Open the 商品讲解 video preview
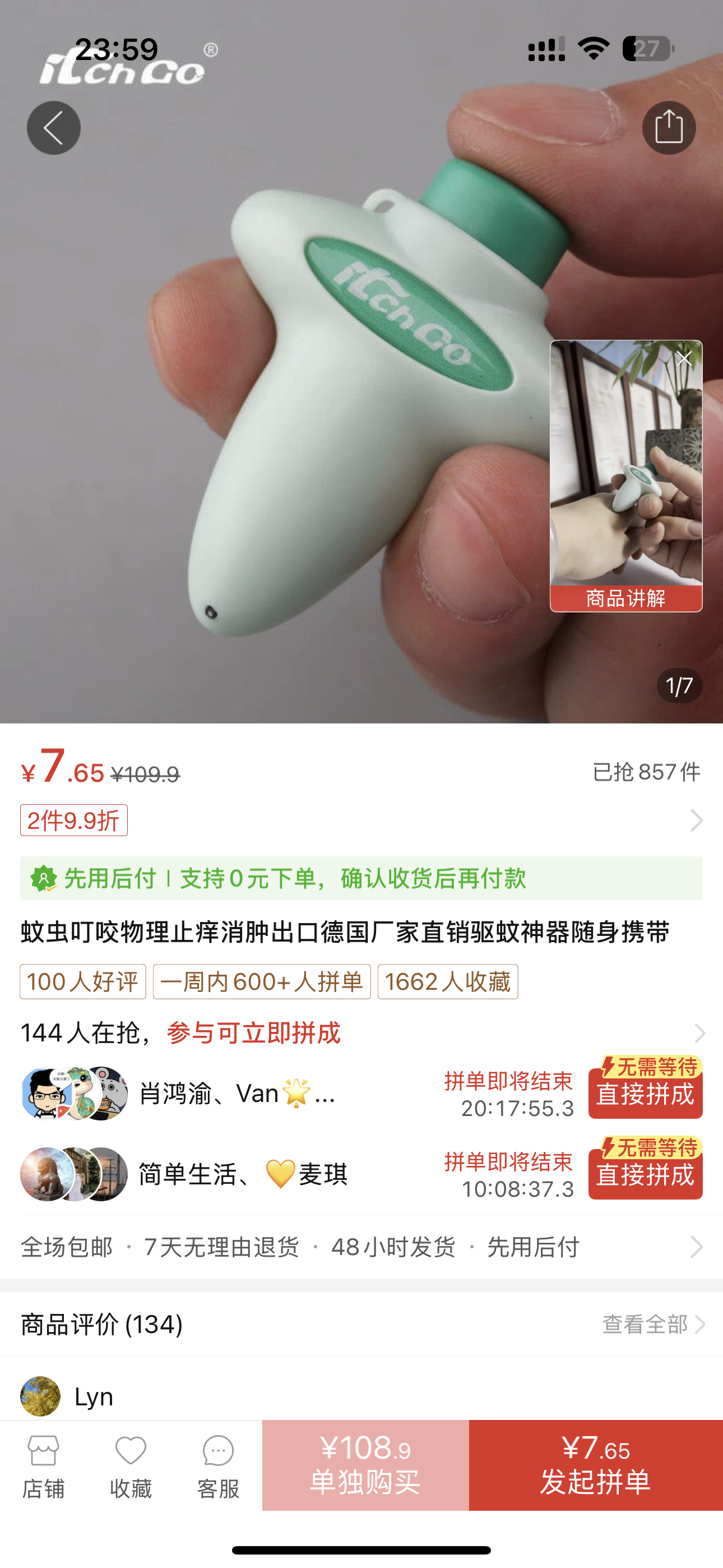Image resolution: width=723 pixels, height=1568 pixels. (625, 476)
